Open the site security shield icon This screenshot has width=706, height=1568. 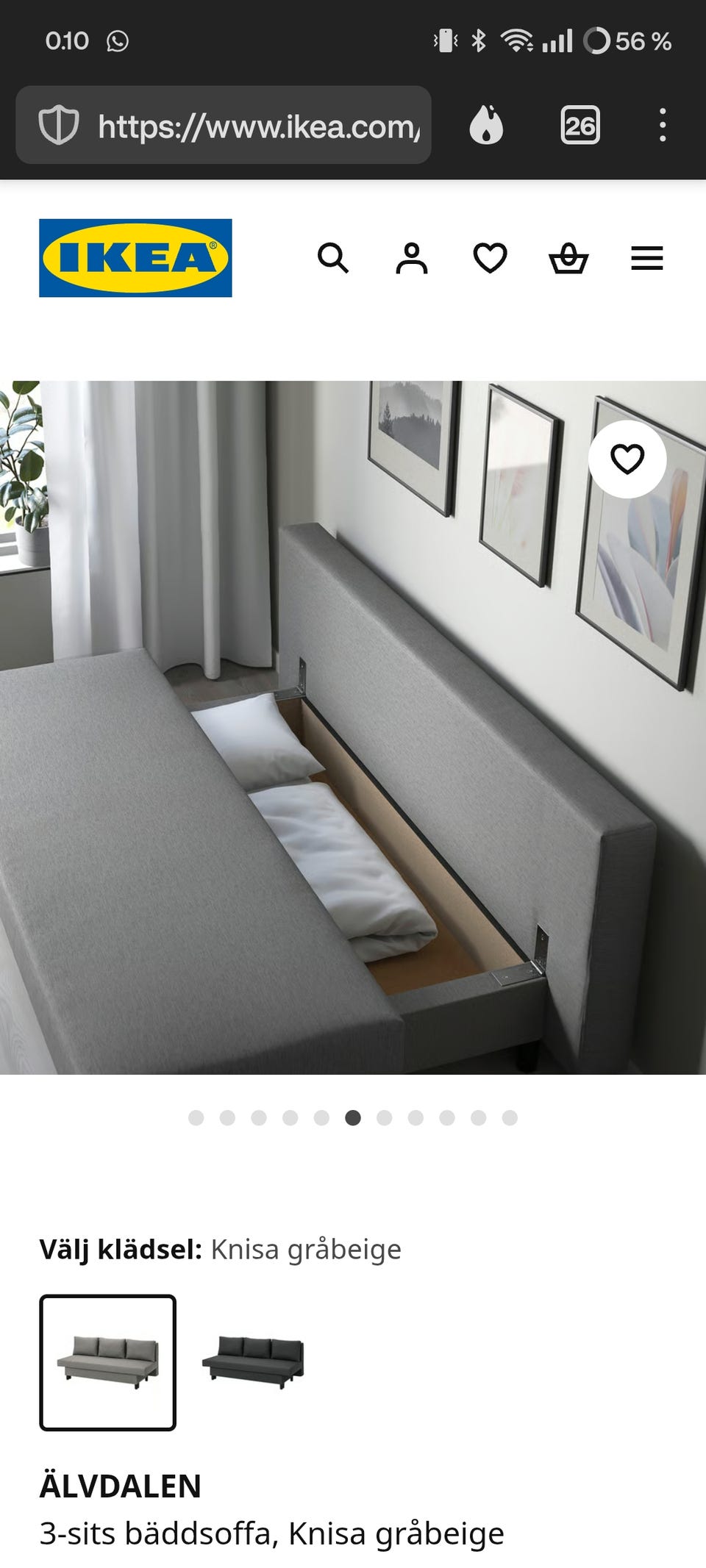(59, 125)
